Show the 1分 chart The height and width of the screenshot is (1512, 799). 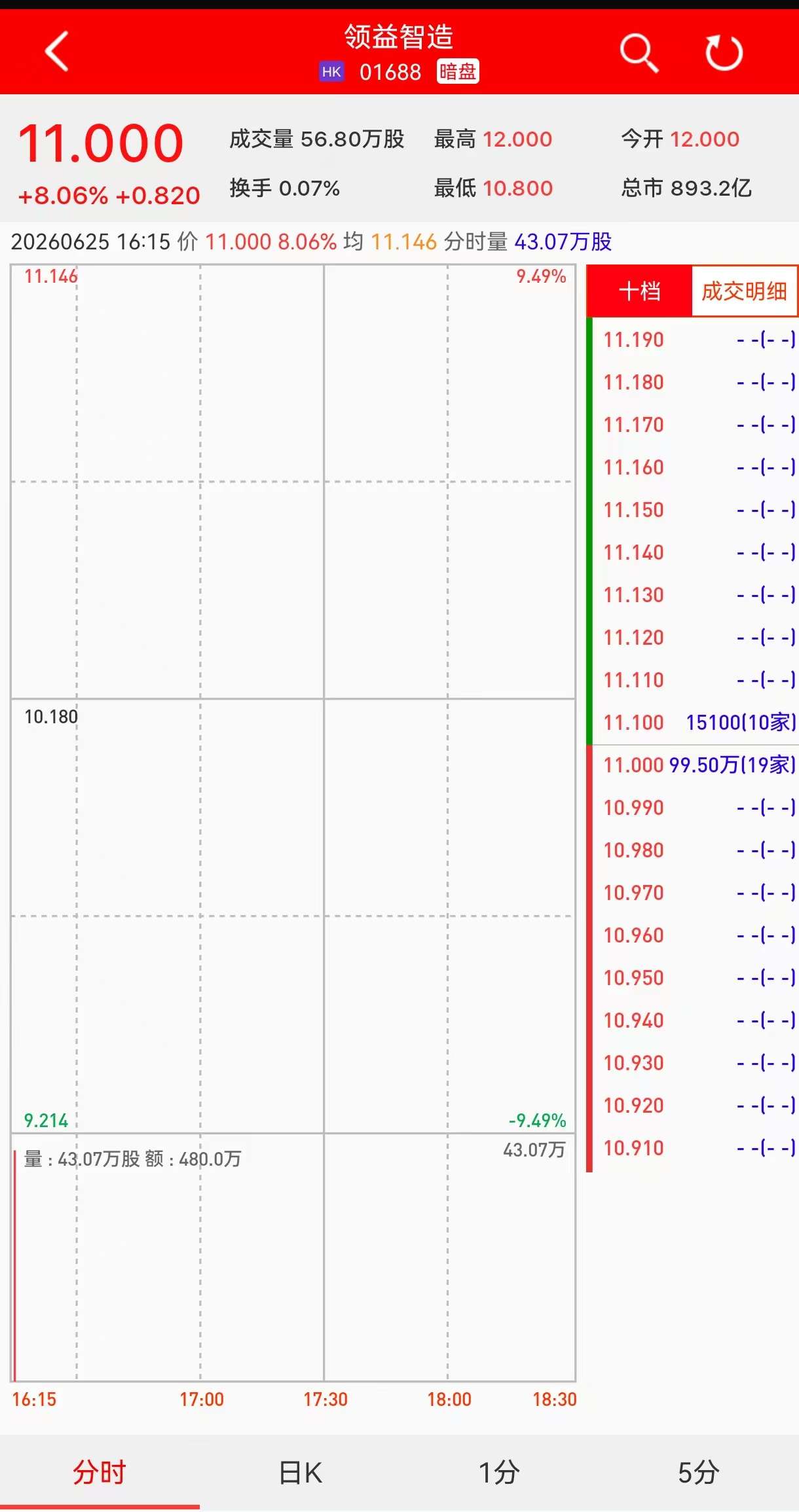(x=499, y=1472)
